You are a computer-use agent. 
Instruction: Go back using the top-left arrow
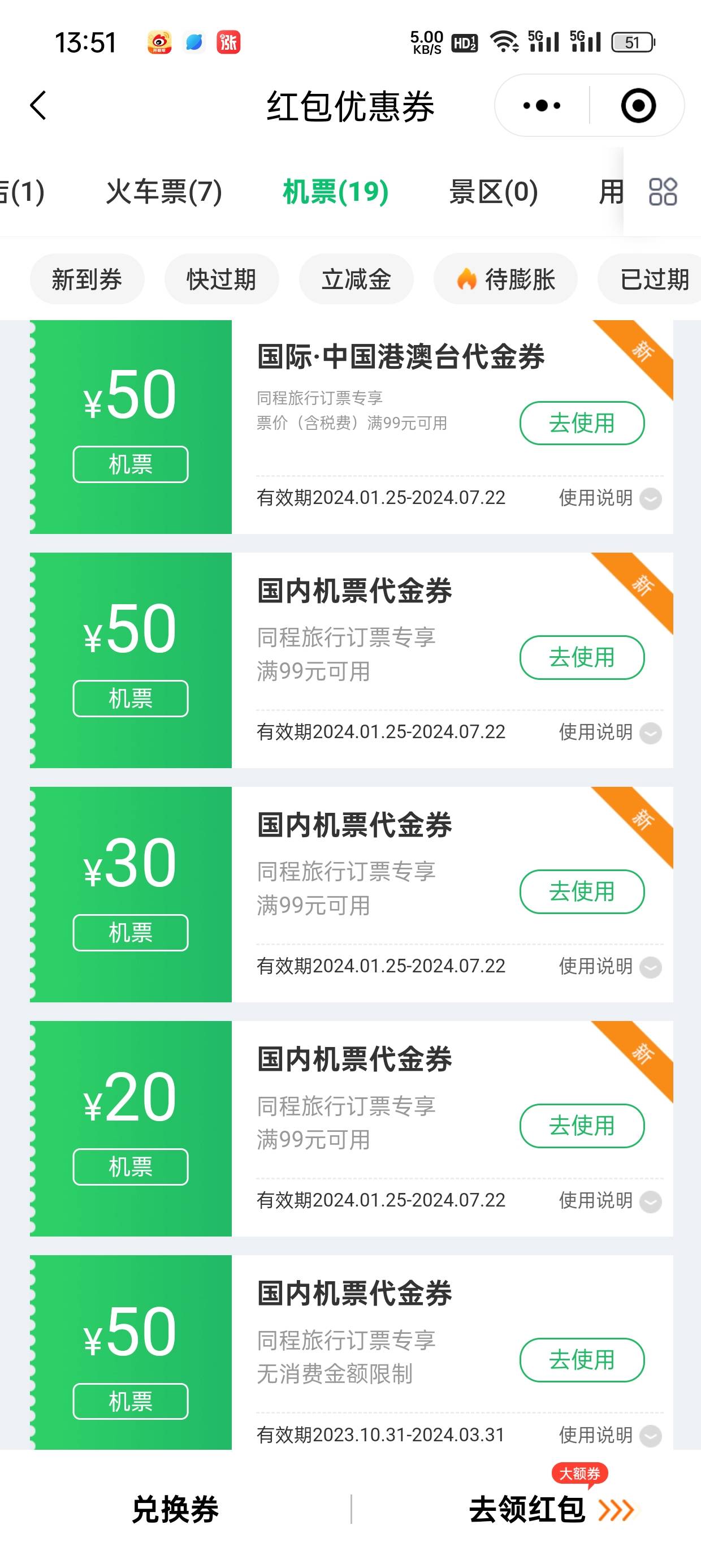(38, 105)
